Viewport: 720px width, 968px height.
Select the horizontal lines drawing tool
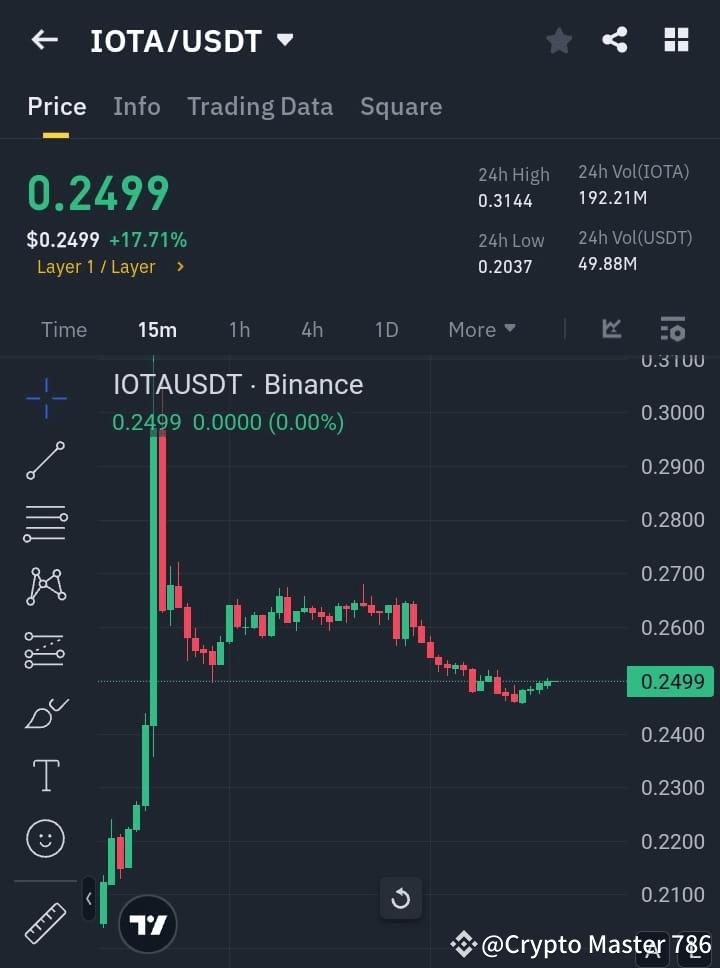[45, 524]
